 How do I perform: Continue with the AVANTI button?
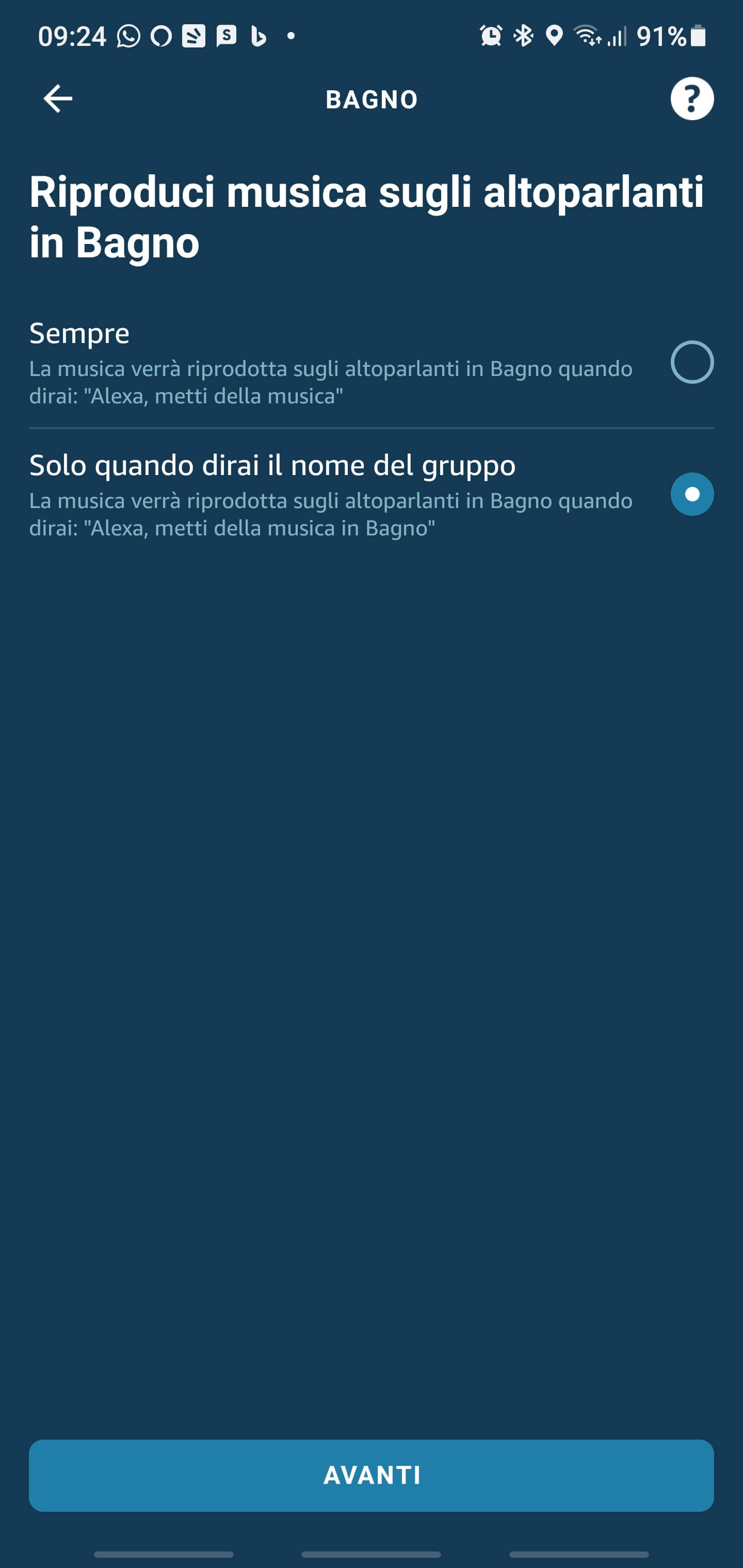(372, 1476)
